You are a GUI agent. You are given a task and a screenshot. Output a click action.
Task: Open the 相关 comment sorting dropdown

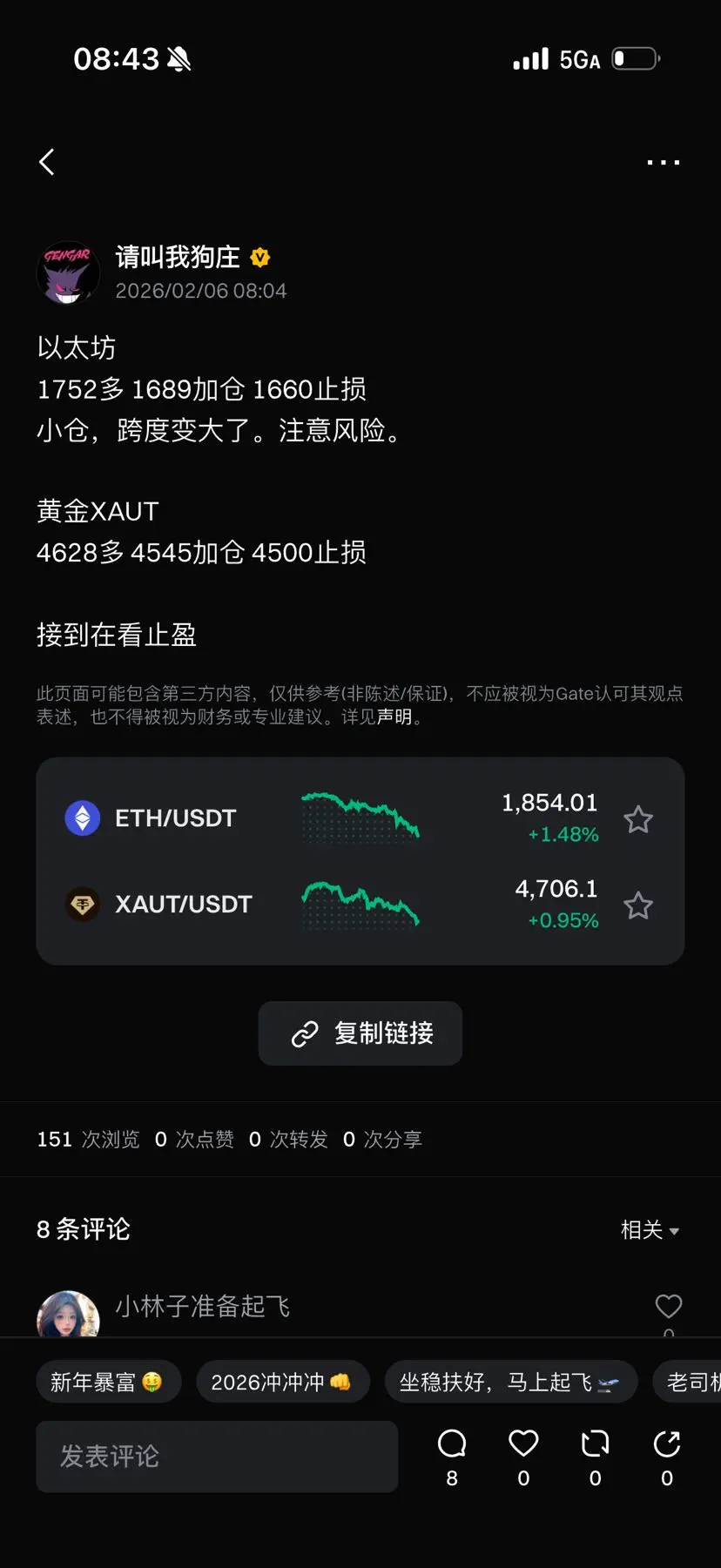tap(649, 1230)
